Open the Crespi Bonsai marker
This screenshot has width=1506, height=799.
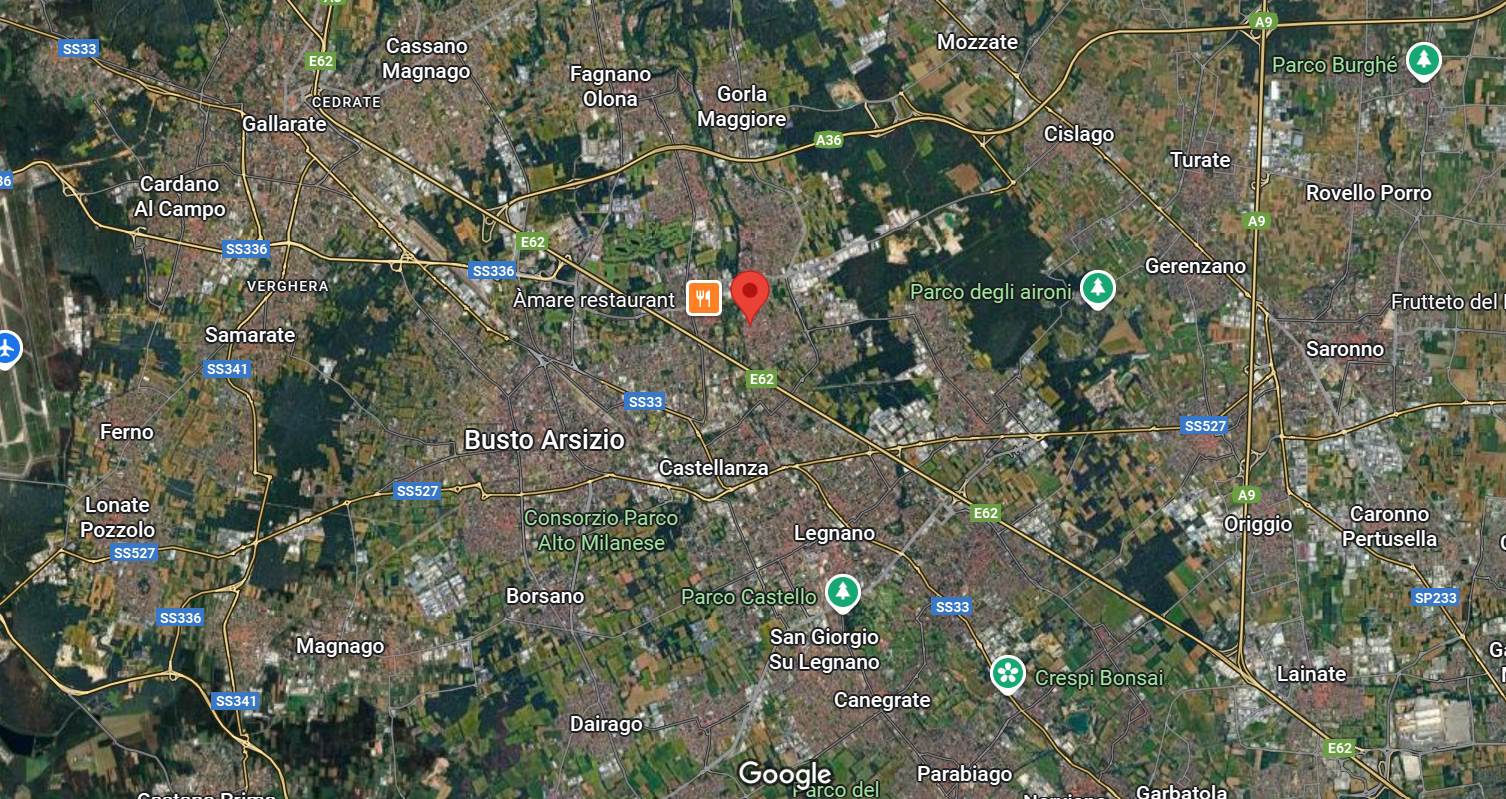(1008, 674)
